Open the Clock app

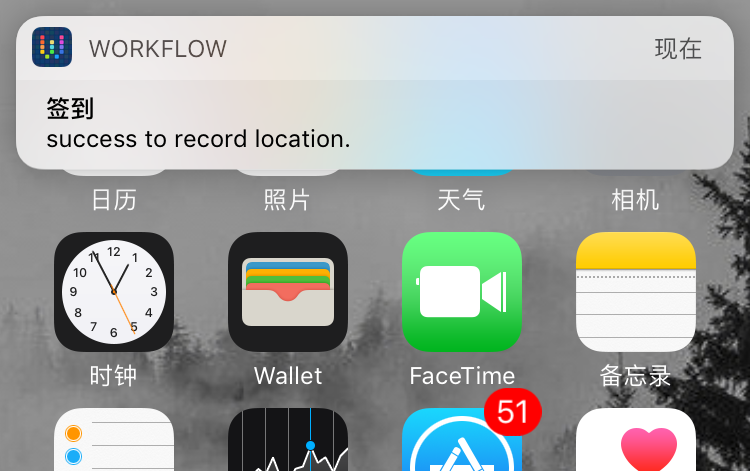pyautogui.click(x=114, y=292)
